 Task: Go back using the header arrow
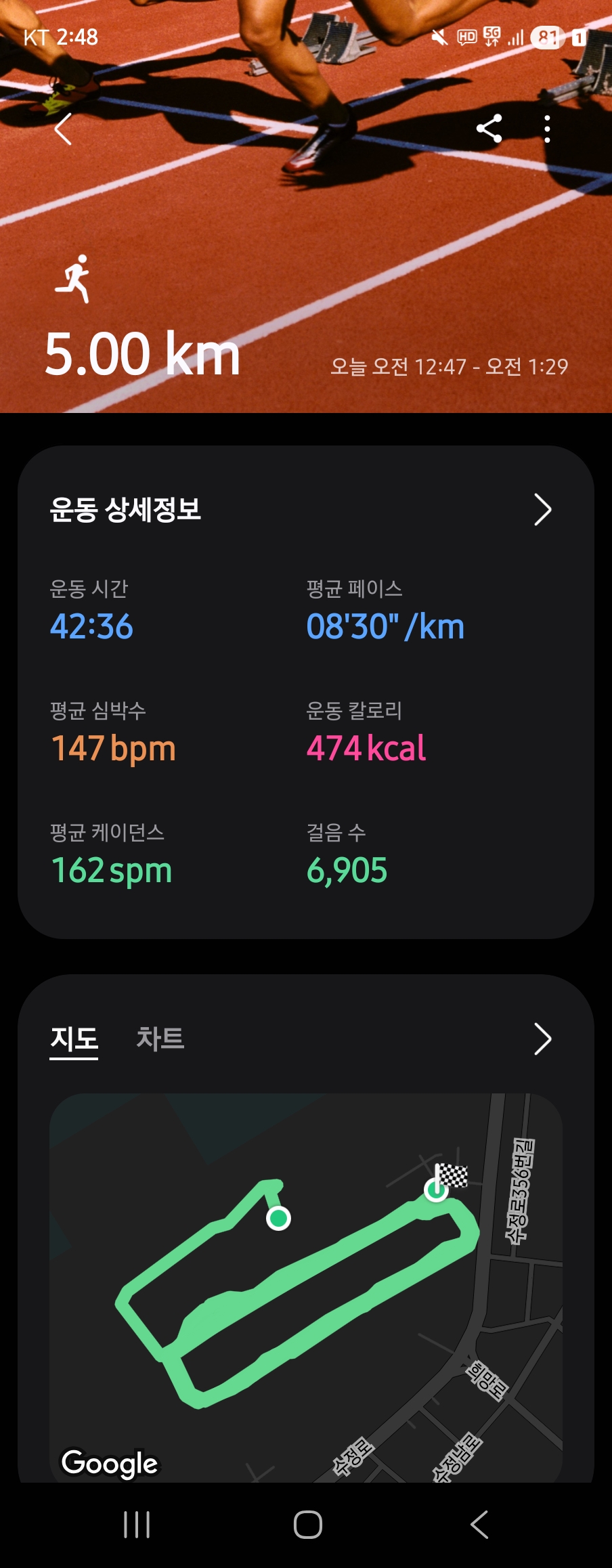pyautogui.click(x=64, y=129)
